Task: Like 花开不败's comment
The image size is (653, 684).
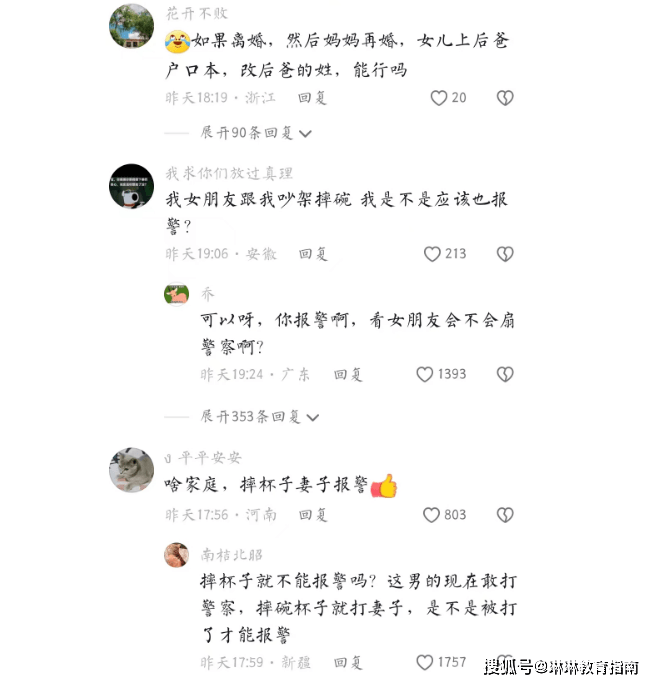Action: 439,98
